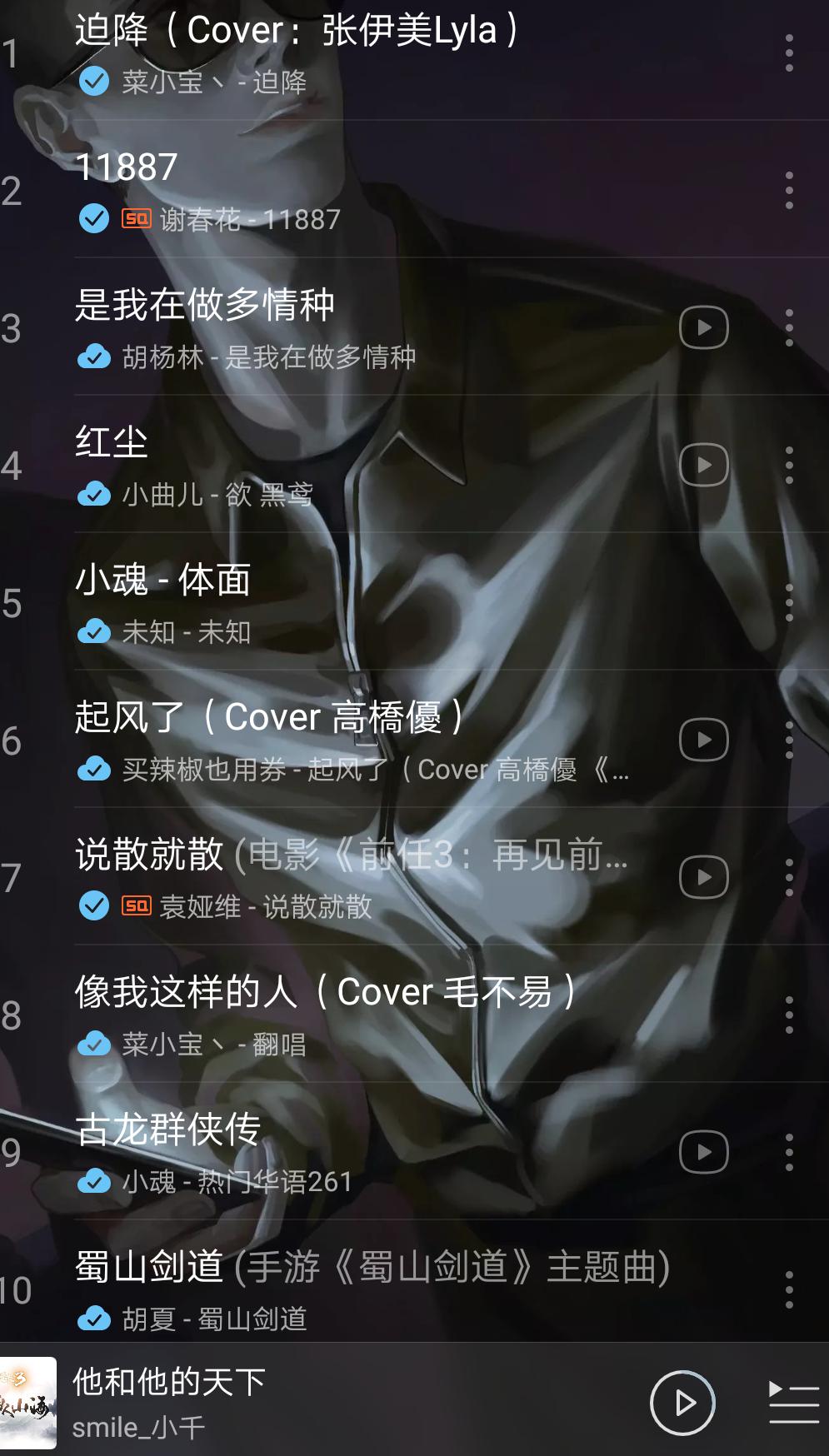Open the now playing album cover
The height and width of the screenshot is (1456, 829).
(28, 1403)
